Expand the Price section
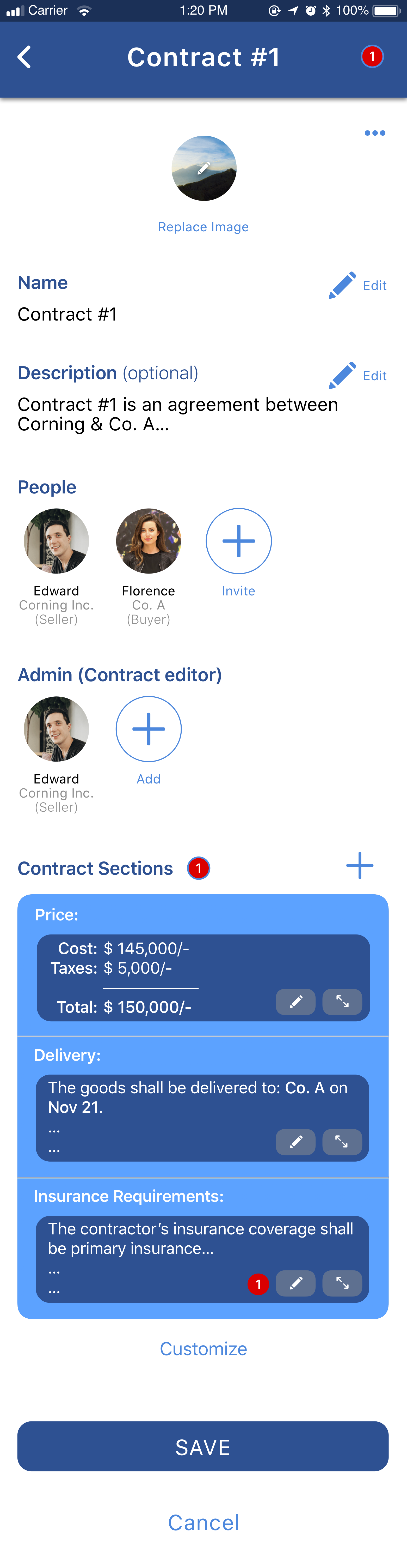 pos(342,1001)
